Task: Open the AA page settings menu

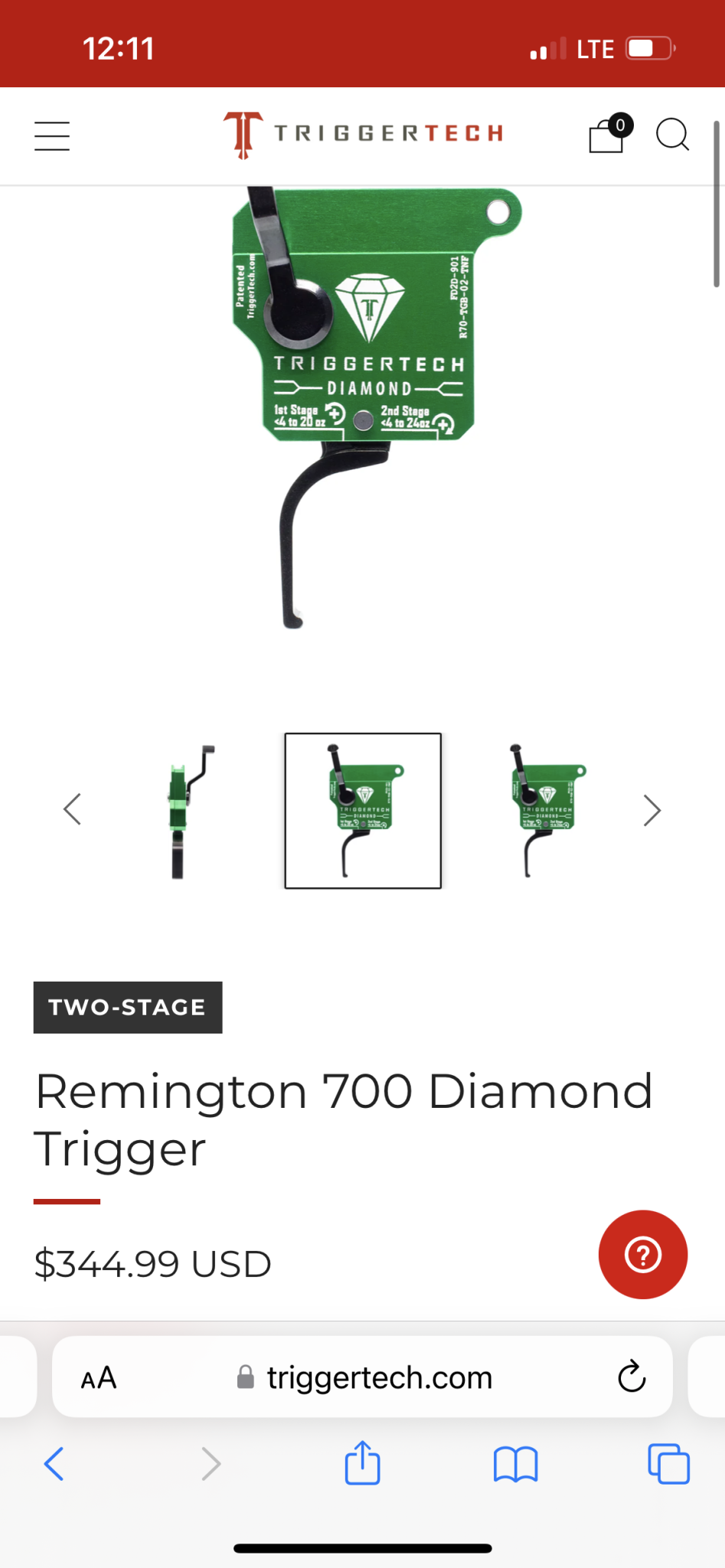Action: click(99, 1378)
